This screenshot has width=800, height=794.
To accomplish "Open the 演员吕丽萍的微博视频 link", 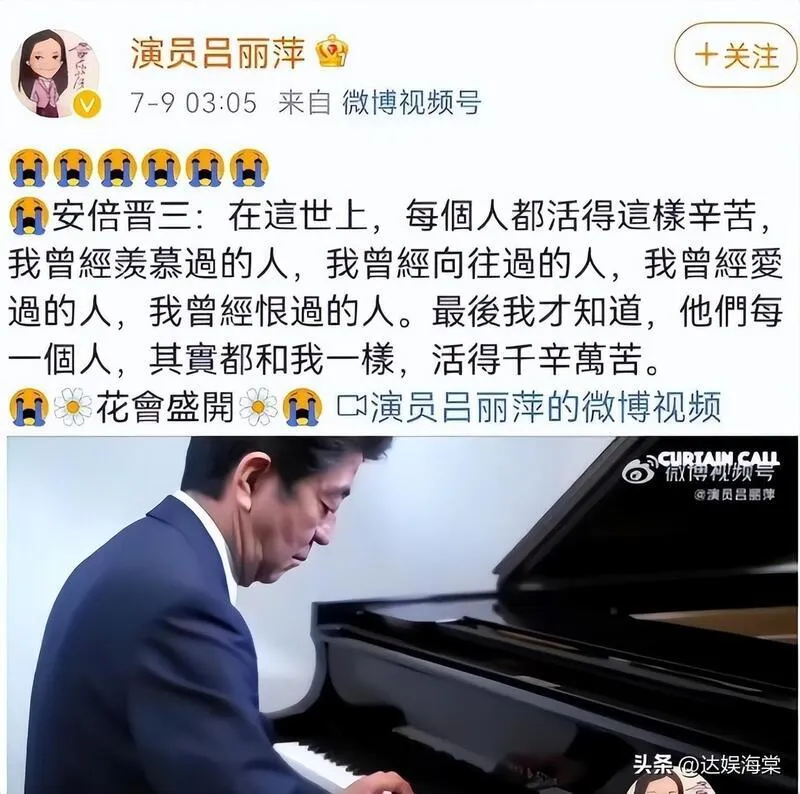I will coord(532,406).
